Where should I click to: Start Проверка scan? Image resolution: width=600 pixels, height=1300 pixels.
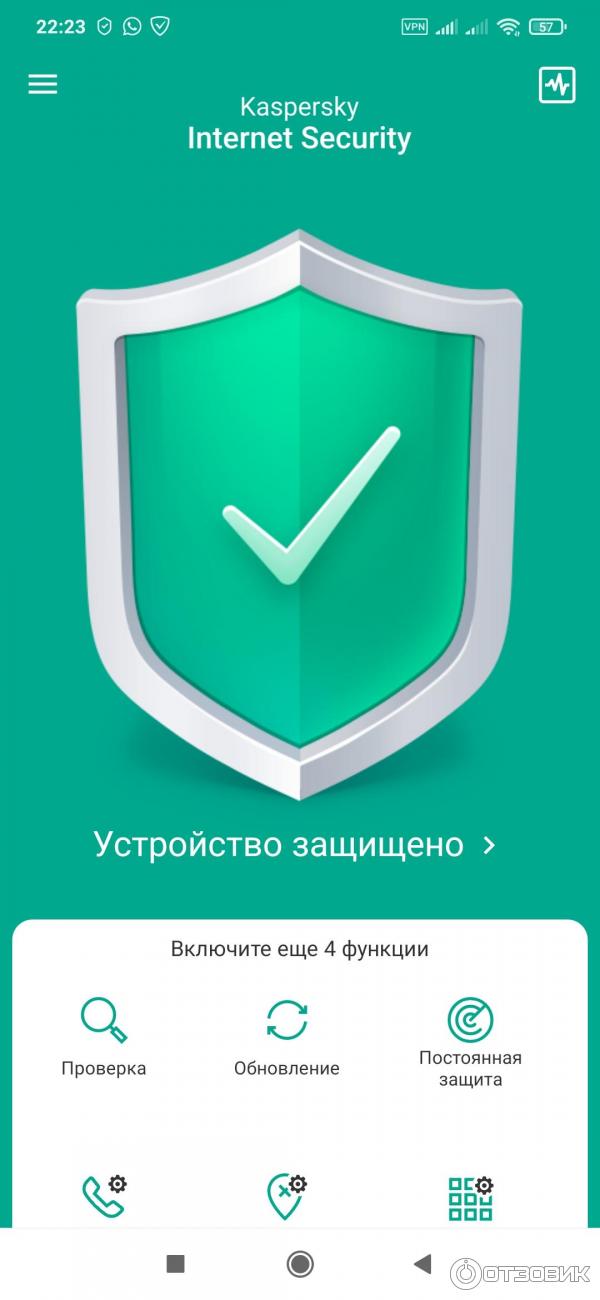coord(104,1036)
